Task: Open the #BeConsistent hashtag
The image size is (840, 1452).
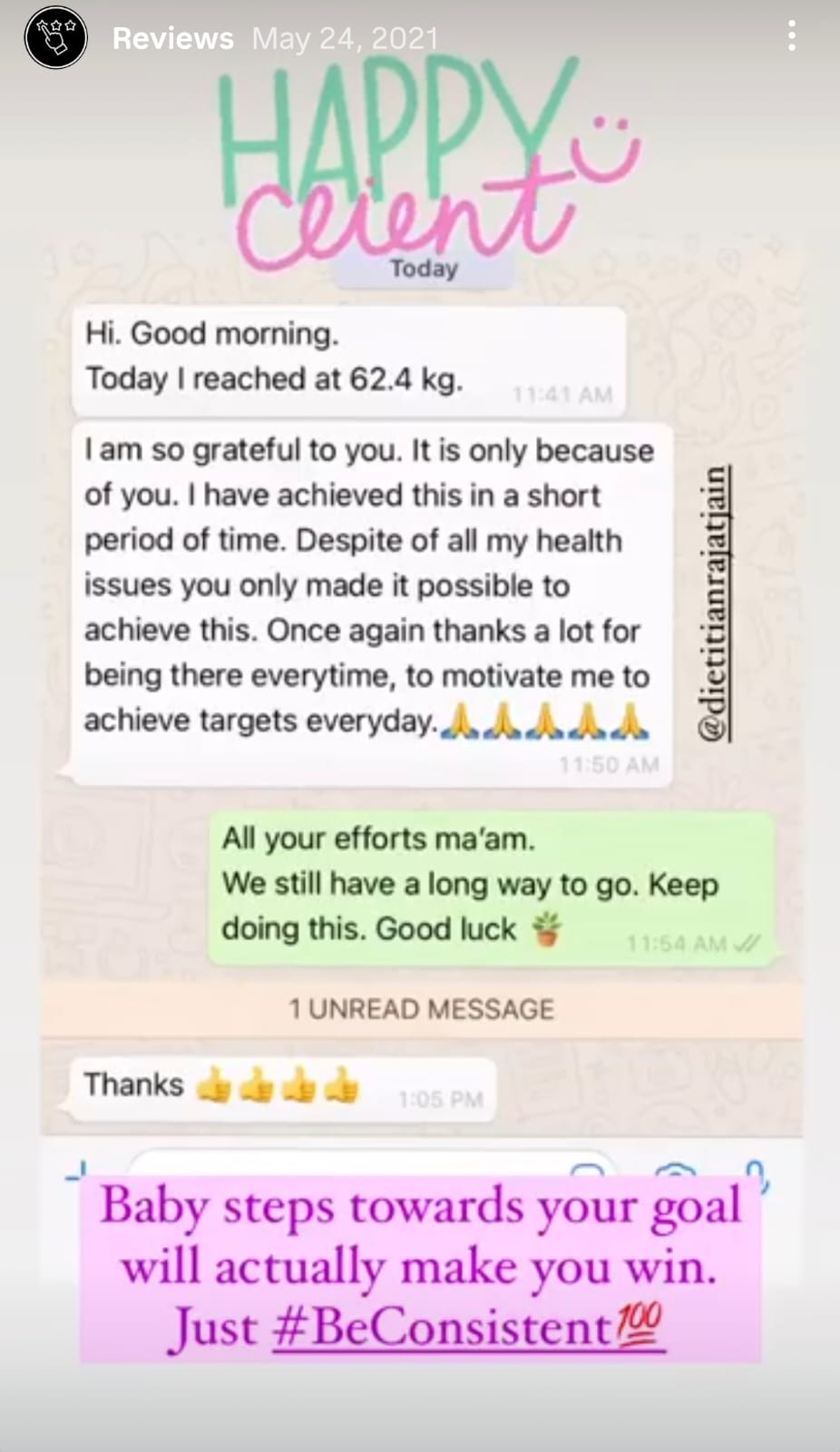Action: pyautogui.click(x=442, y=1328)
